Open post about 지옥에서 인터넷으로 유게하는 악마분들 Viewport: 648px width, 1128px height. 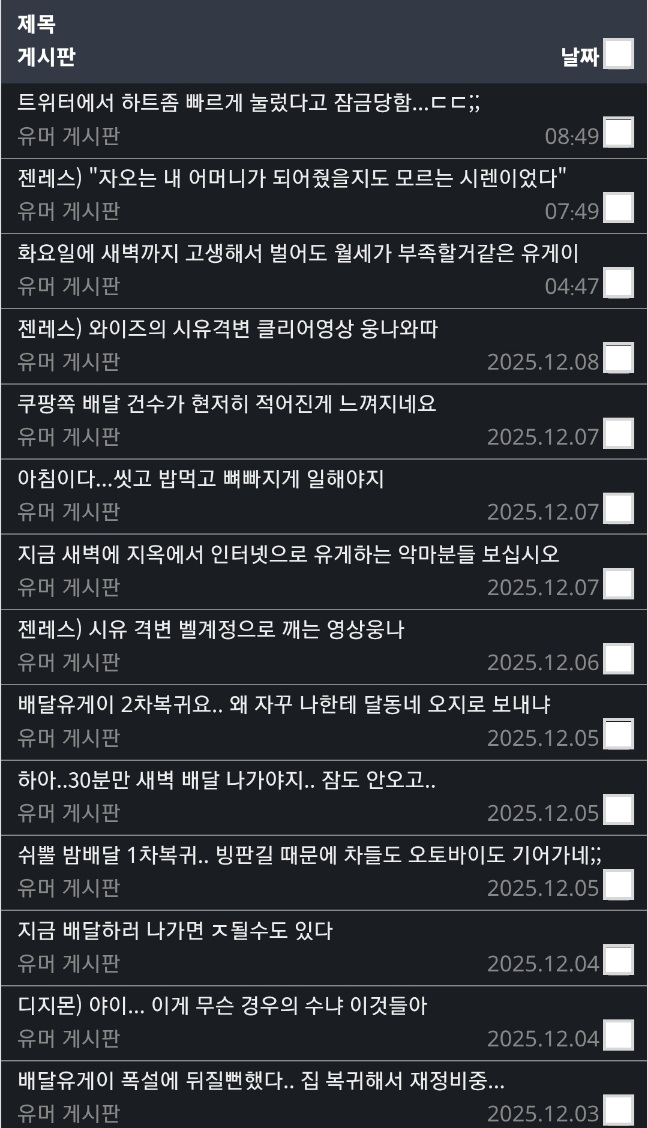coord(288,554)
